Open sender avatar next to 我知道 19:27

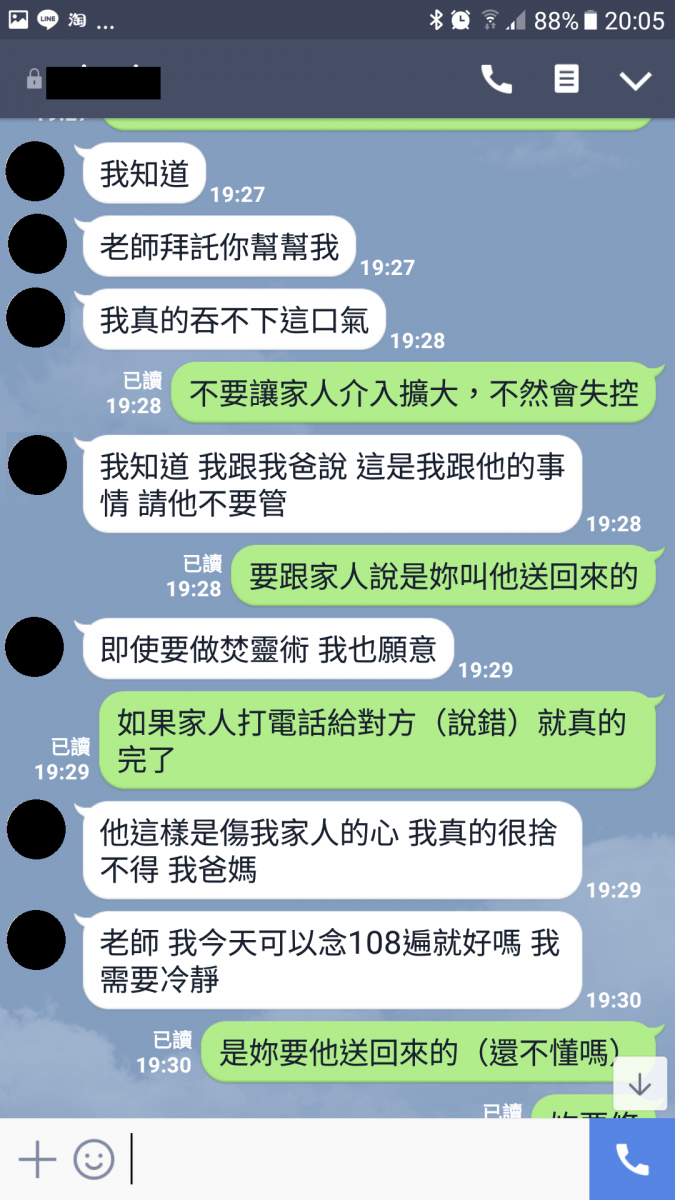[x=36, y=172]
